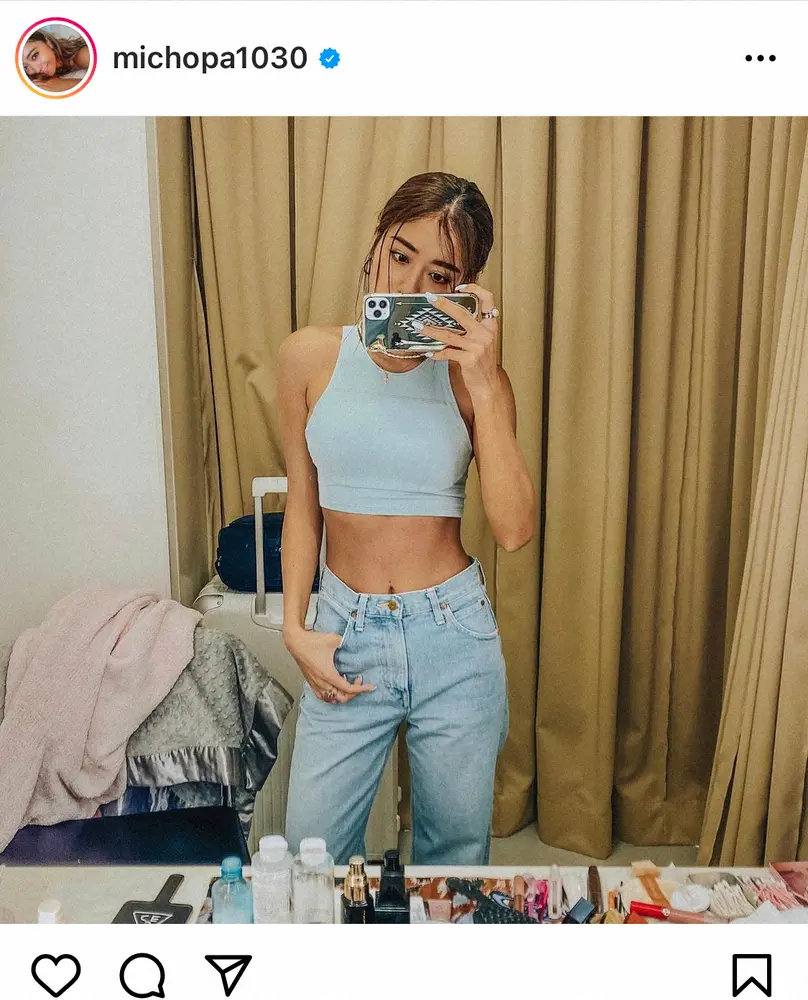Open michopa1030's profile picture
This screenshot has height=1000, width=808.
pyautogui.click(x=56, y=58)
